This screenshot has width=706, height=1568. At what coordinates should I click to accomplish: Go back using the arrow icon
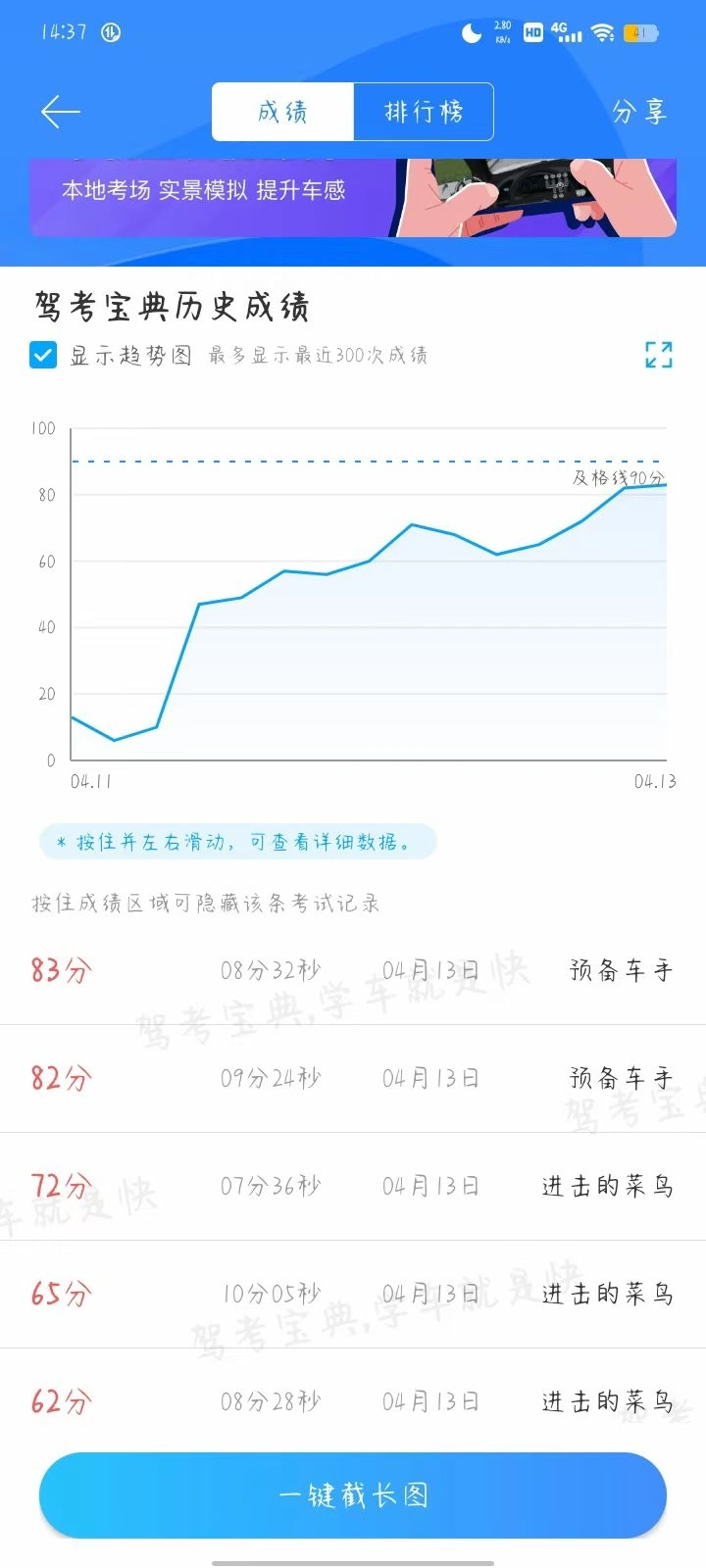pos(60,112)
